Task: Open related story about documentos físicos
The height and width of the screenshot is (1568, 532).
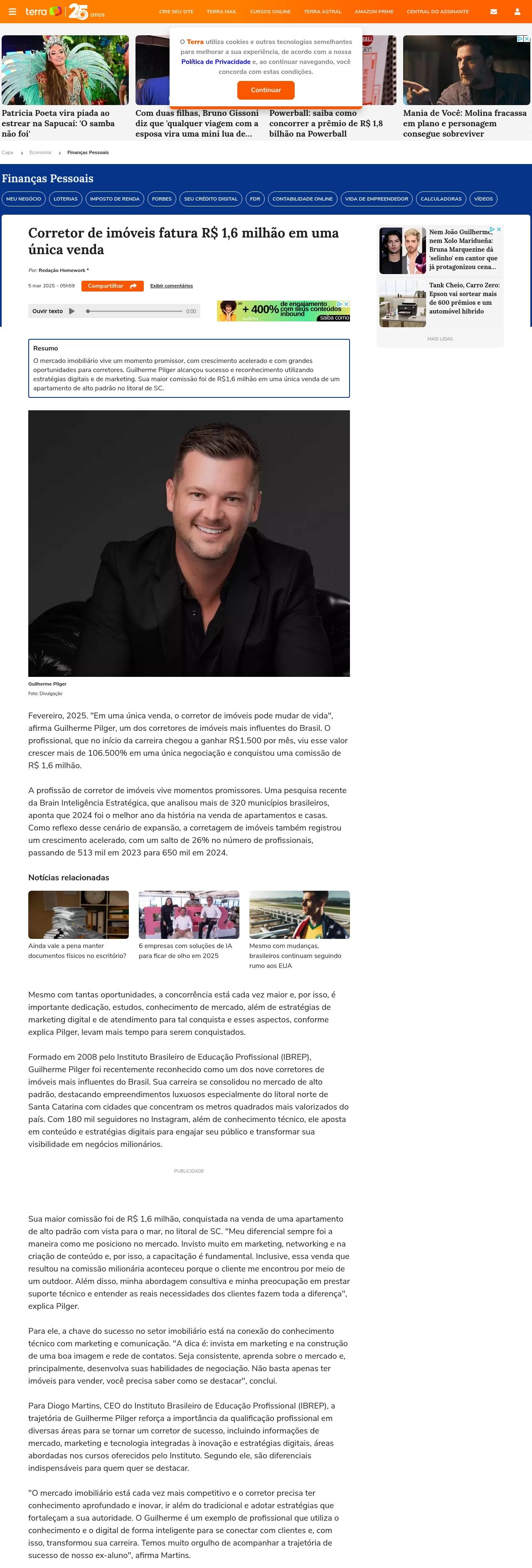Action: (78, 950)
